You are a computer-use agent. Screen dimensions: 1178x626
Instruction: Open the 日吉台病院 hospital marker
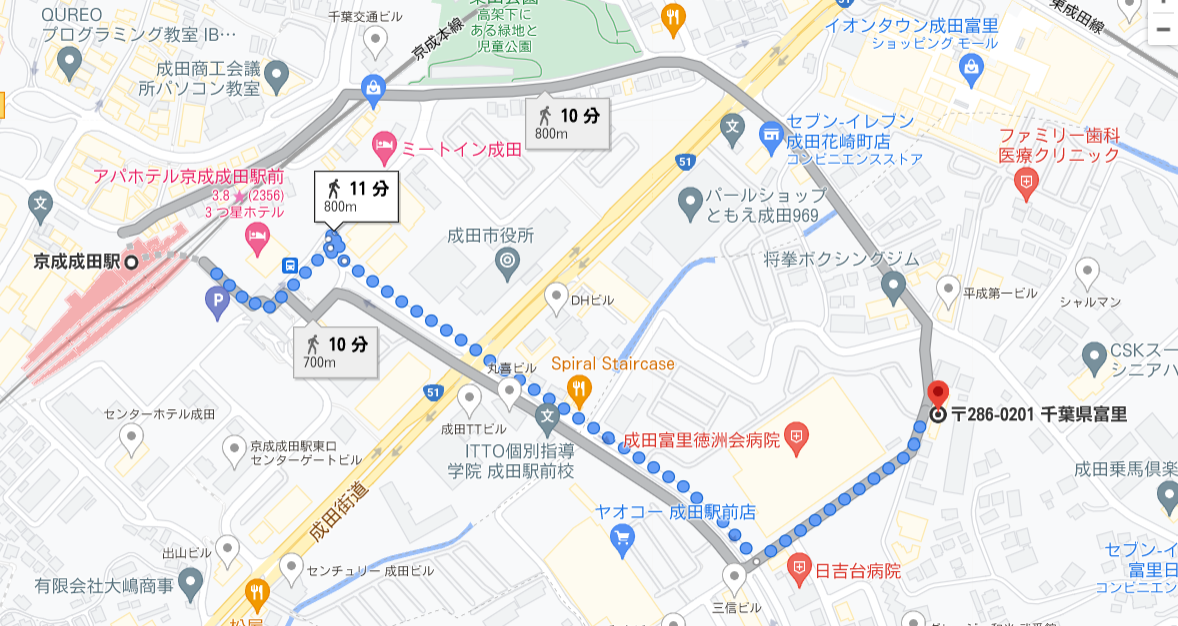pos(799,571)
